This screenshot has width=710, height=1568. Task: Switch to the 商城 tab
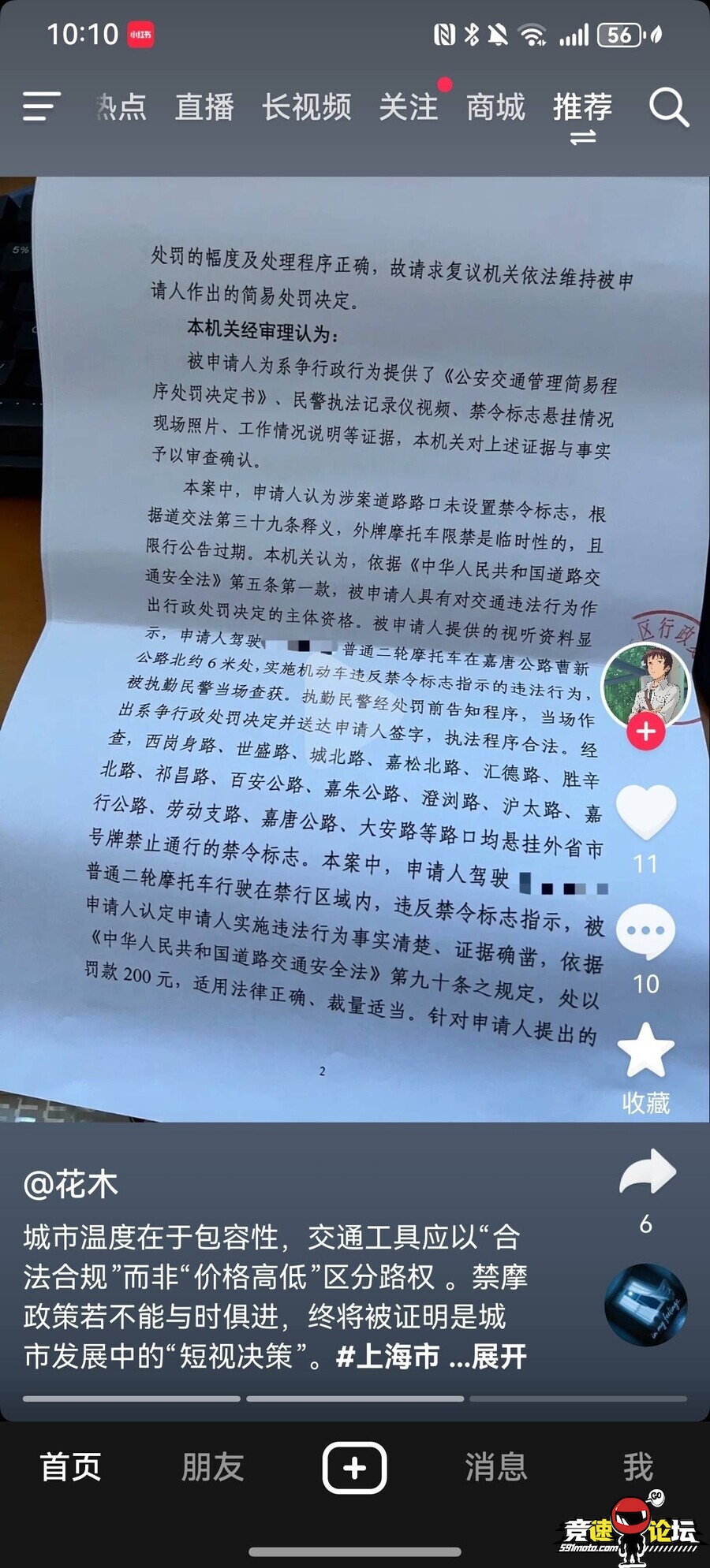pos(495,107)
